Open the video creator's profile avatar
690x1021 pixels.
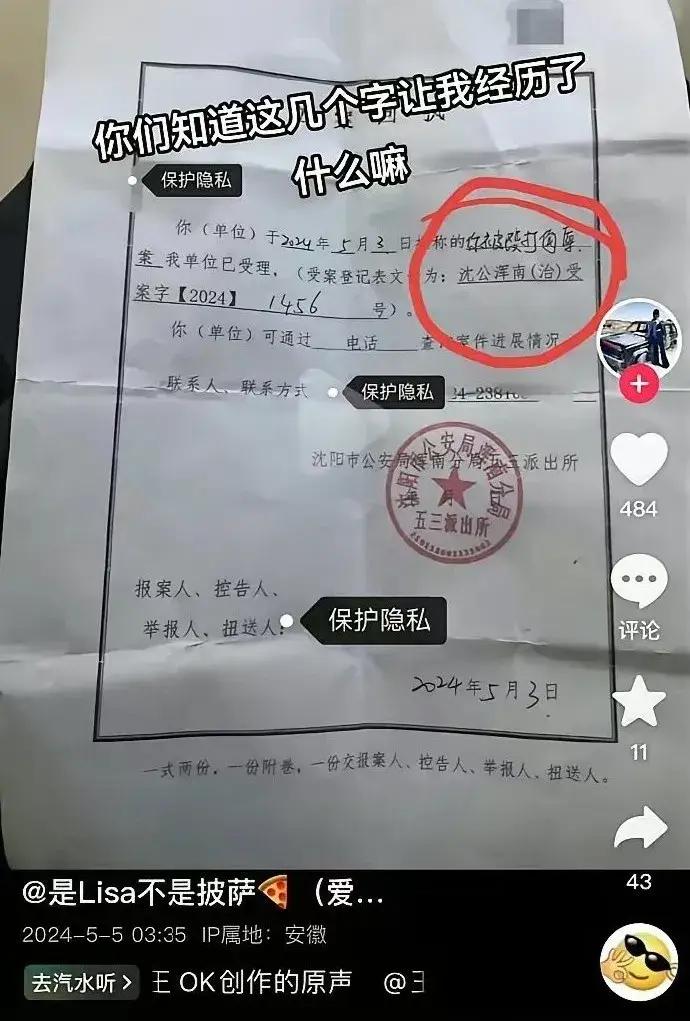click(x=639, y=334)
